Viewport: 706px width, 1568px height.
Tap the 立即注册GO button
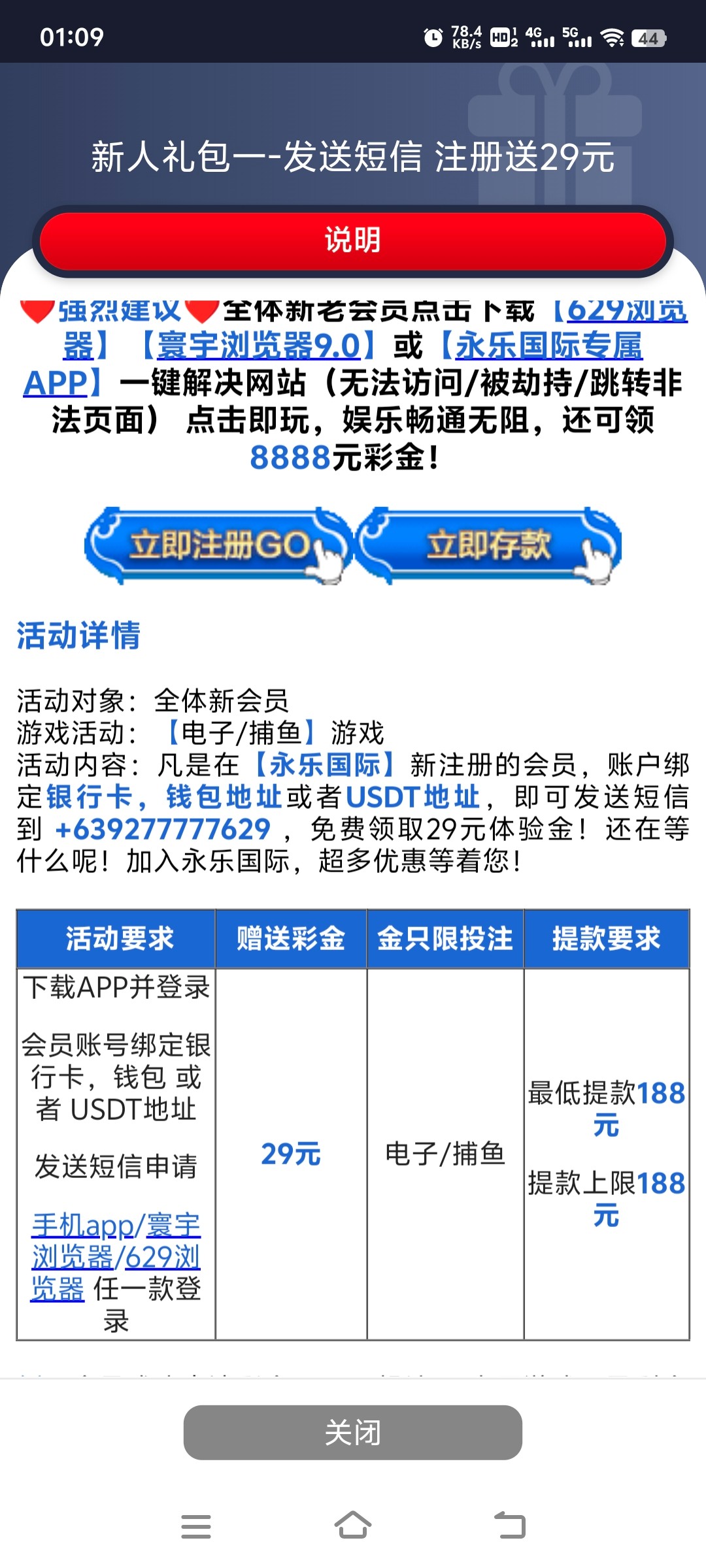[x=218, y=546]
